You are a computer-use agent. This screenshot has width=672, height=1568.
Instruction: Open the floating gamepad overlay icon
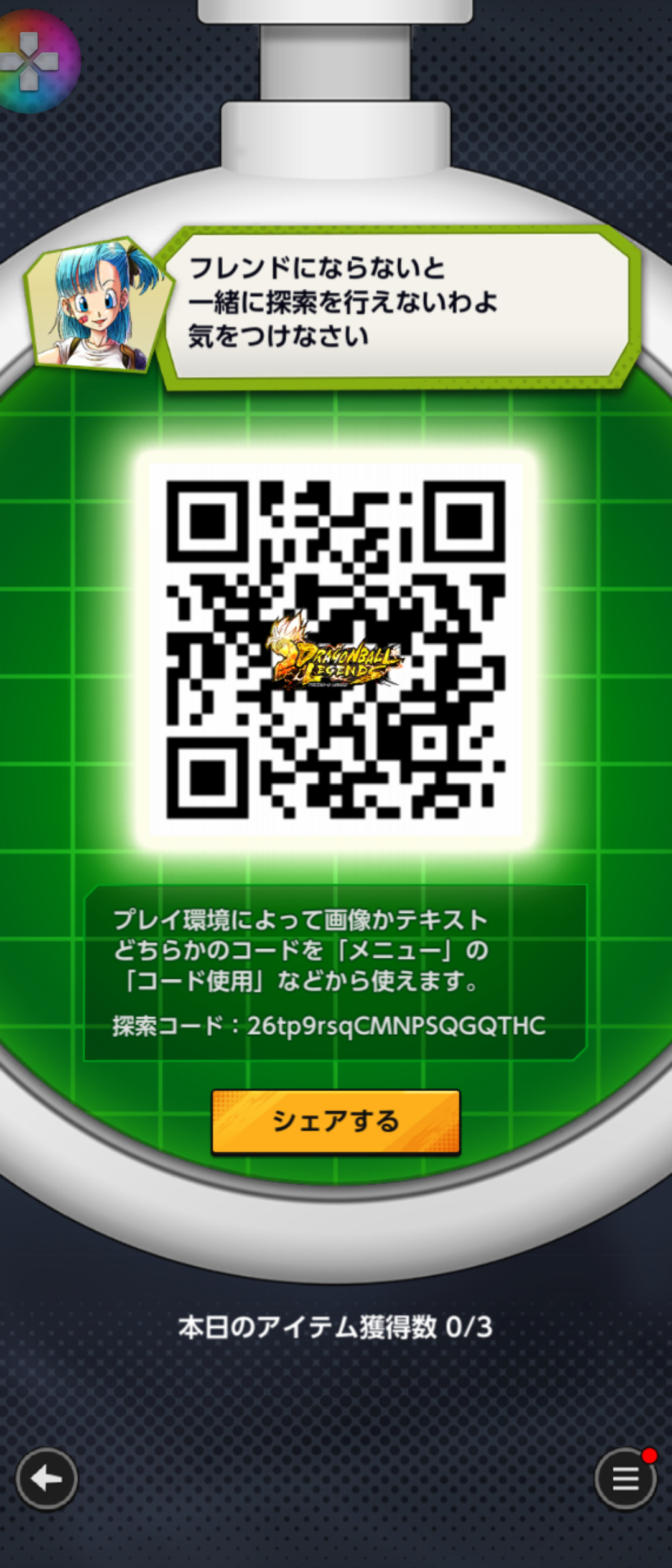coord(32,61)
